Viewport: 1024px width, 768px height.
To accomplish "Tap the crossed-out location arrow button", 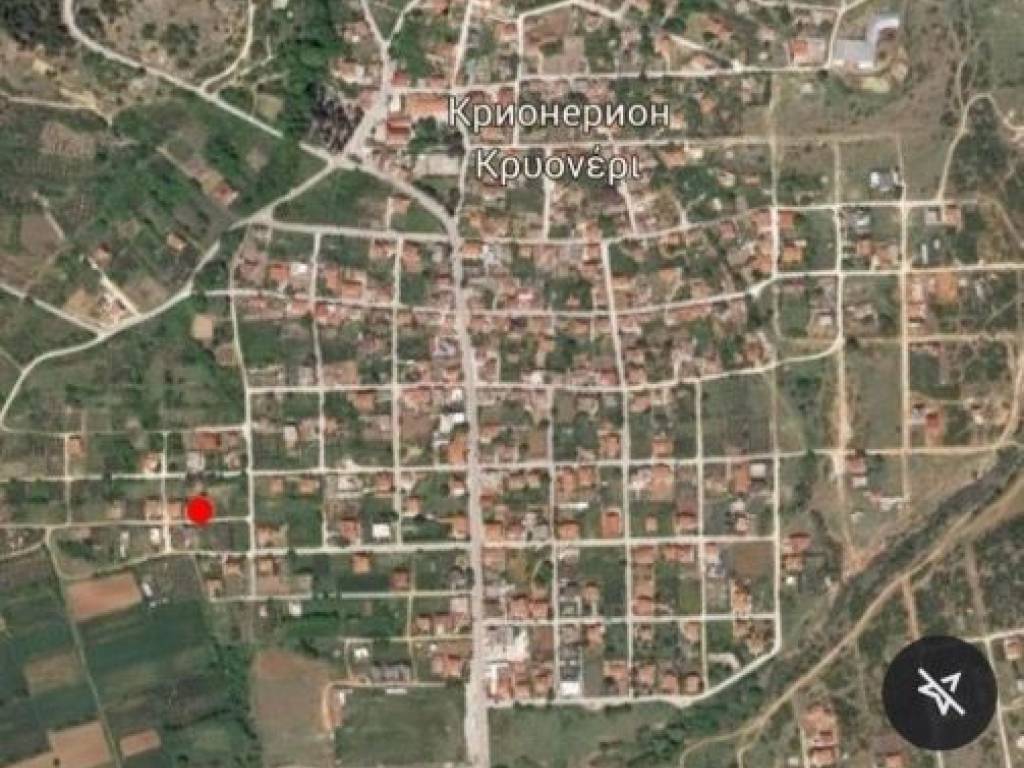I will click(939, 692).
